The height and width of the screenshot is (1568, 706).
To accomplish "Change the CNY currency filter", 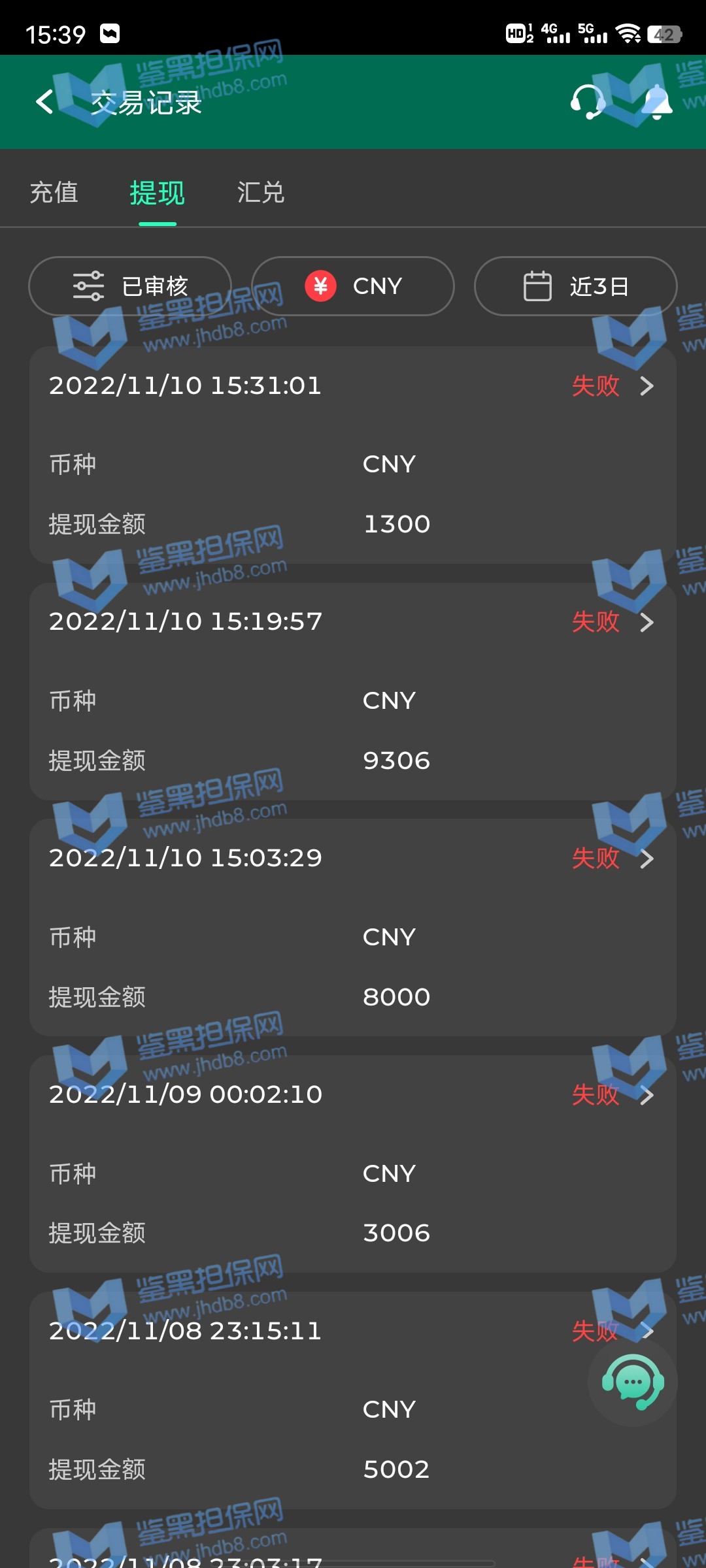I will click(x=353, y=286).
